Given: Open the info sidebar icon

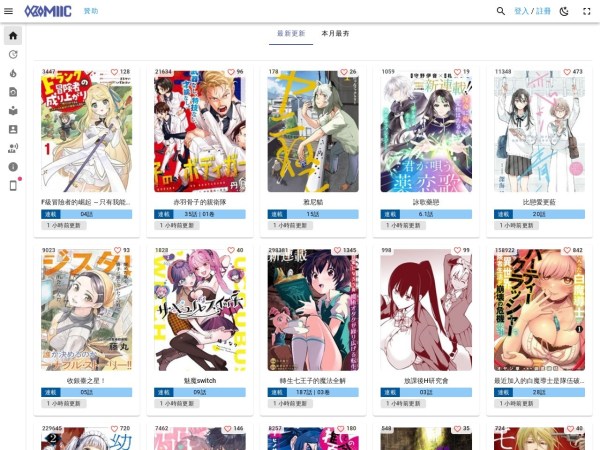Looking at the screenshot, I should tap(13, 167).
